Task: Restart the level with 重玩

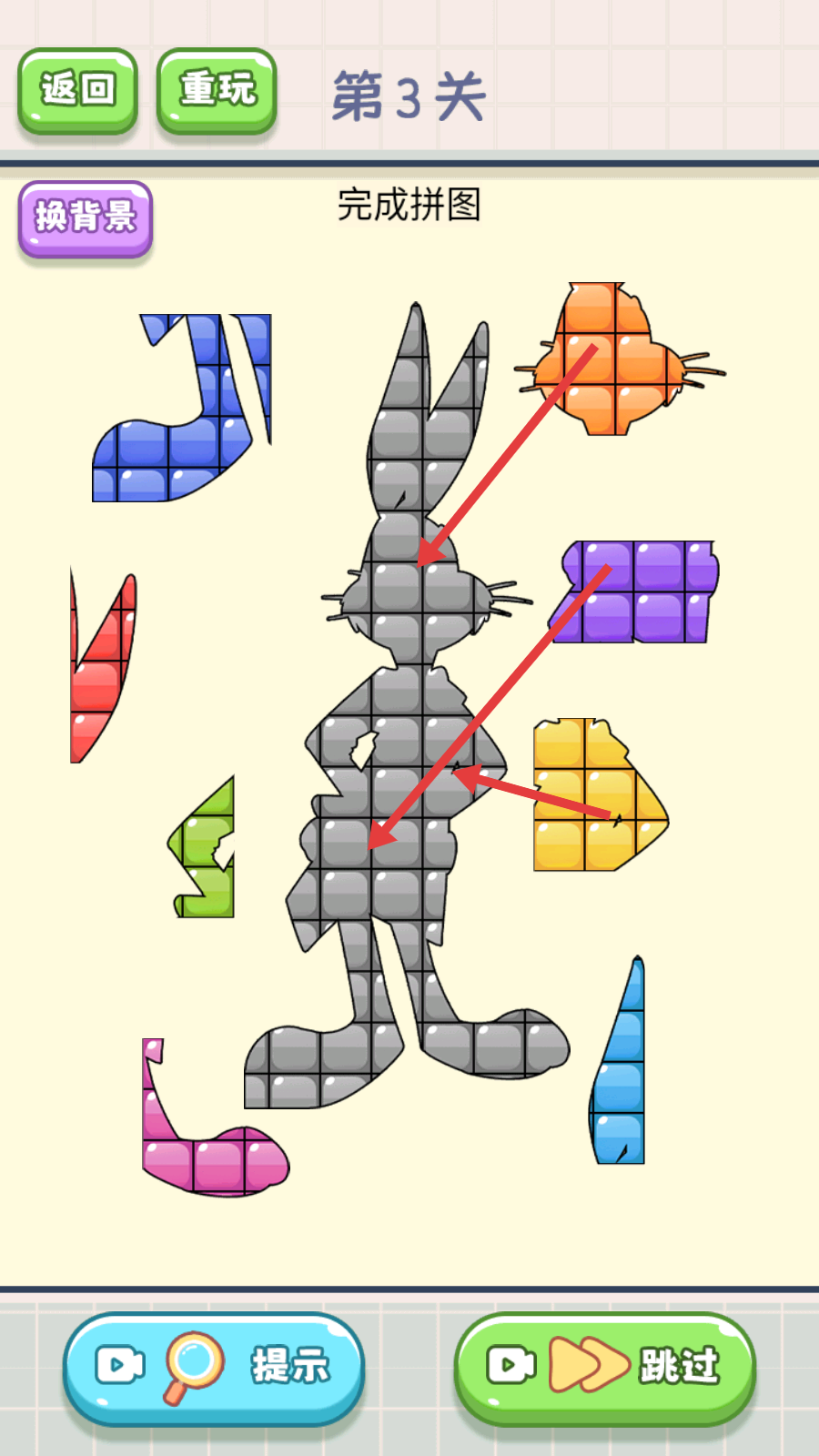Action: [x=217, y=90]
